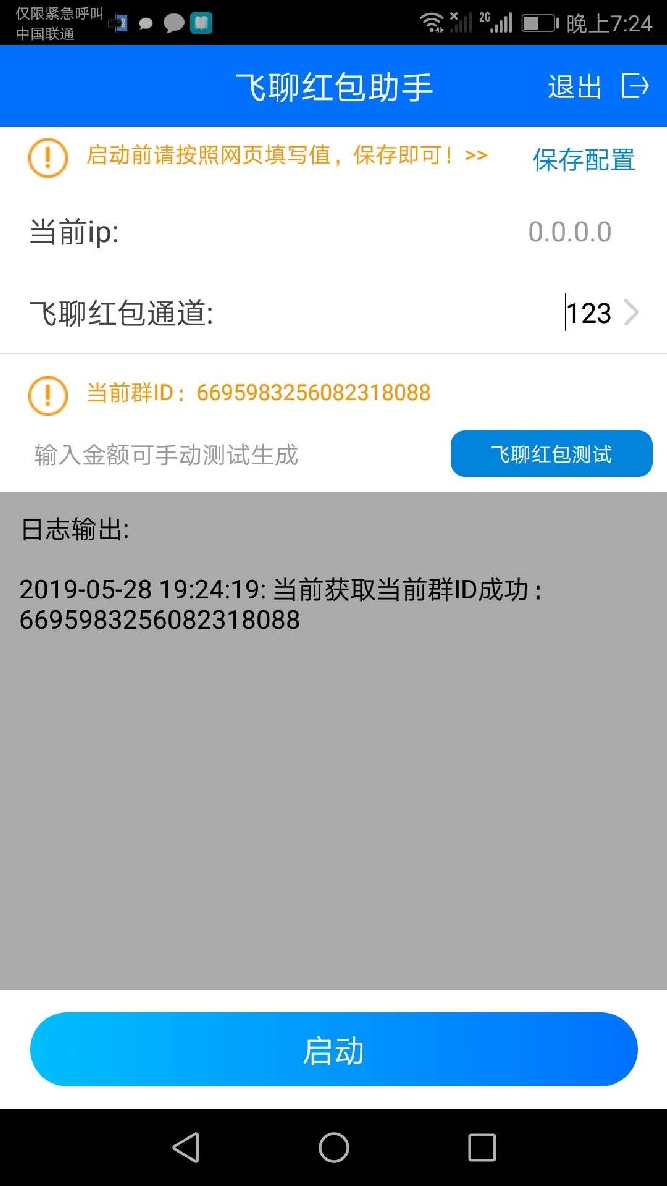This screenshot has height=1186, width=667.
Task: Save settings with 保存配置
Action: coord(583,160)
